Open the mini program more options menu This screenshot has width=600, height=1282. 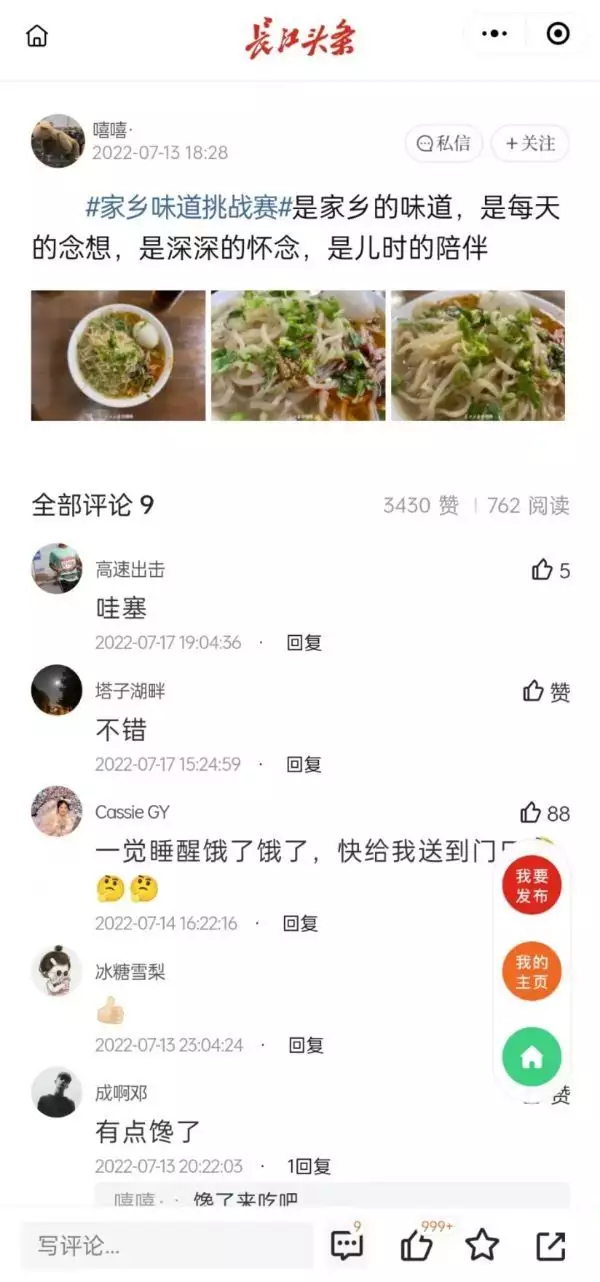tap(494, 34)
